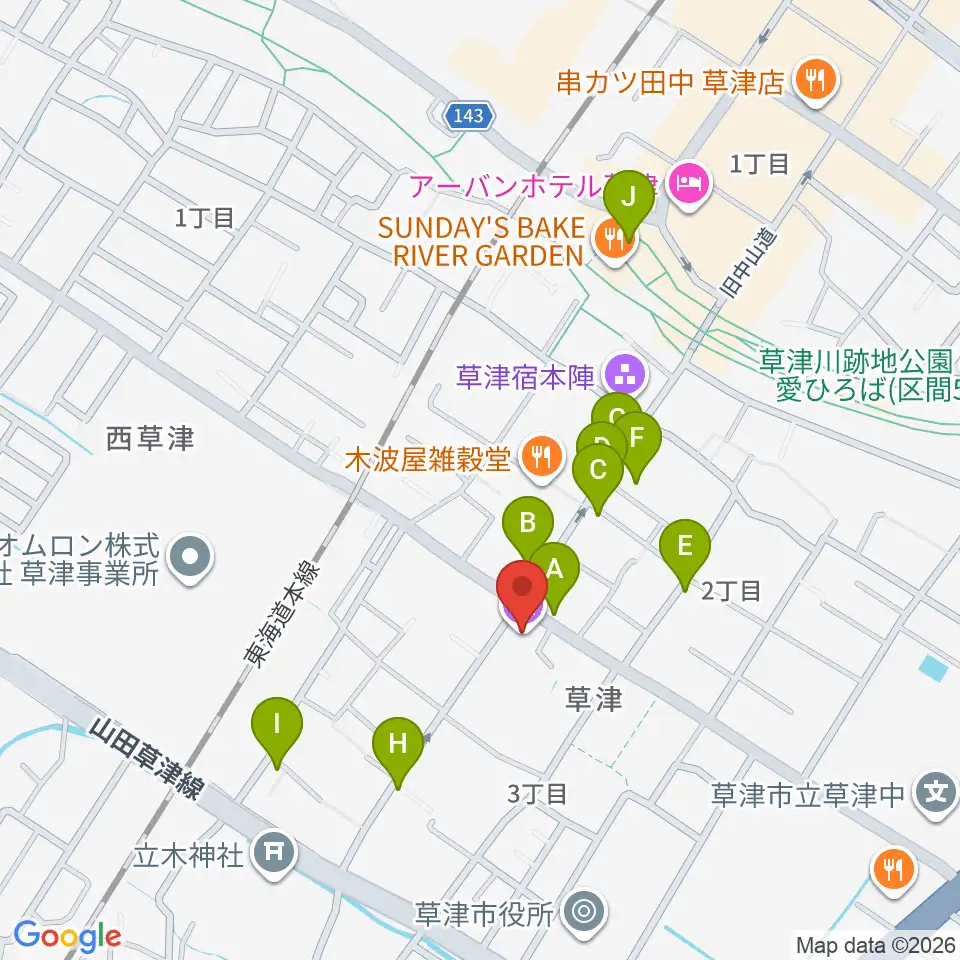The height and width of the screenshot is (960, 960).
Task: Select the 草津市立草津中 school pin
Action: click(x=936, y=794)
